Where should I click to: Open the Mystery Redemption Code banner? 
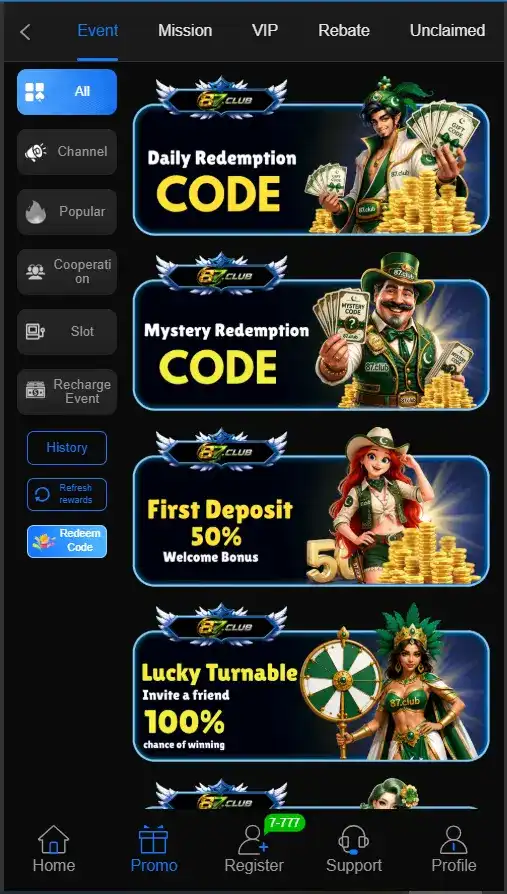click(x=311, y=332)
